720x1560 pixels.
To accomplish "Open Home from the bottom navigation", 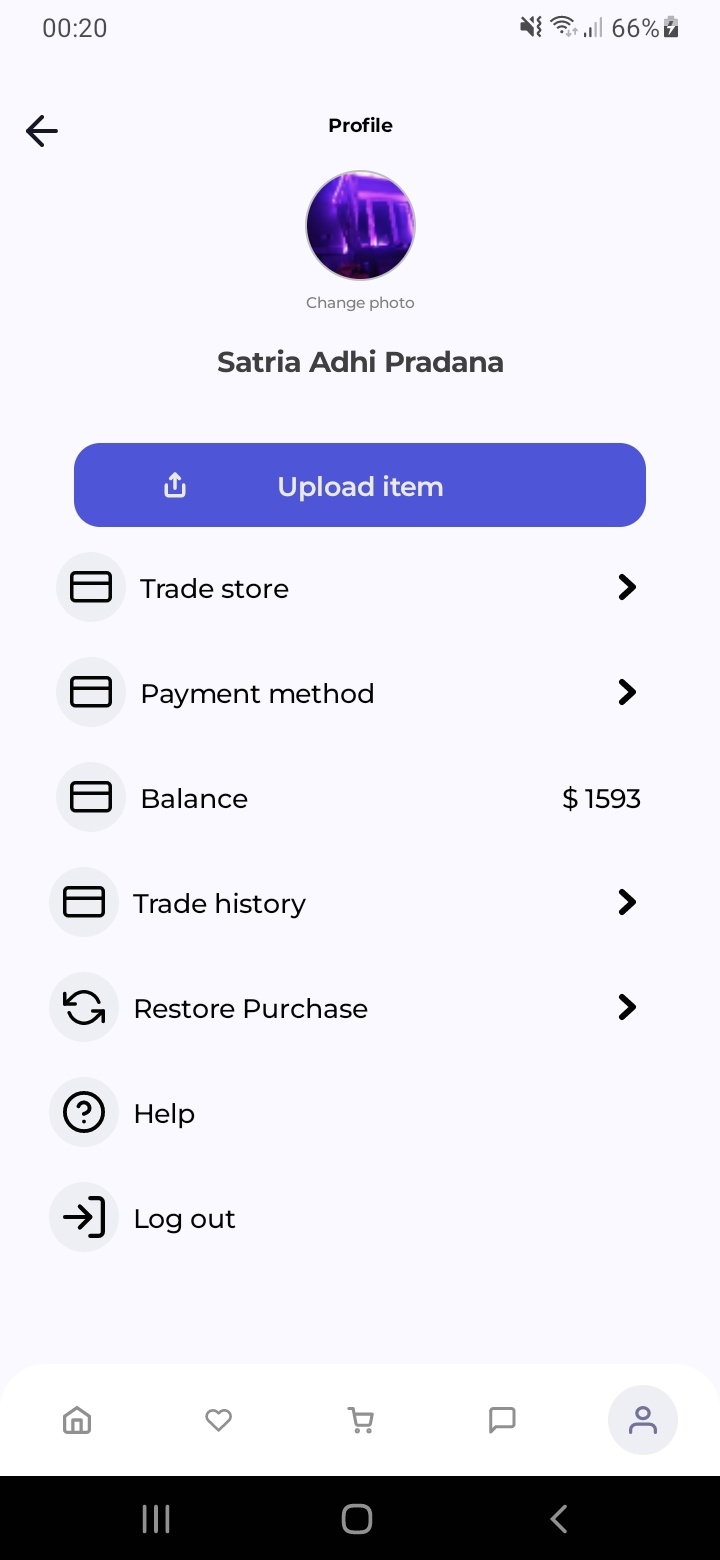I will click(76, 1420).
